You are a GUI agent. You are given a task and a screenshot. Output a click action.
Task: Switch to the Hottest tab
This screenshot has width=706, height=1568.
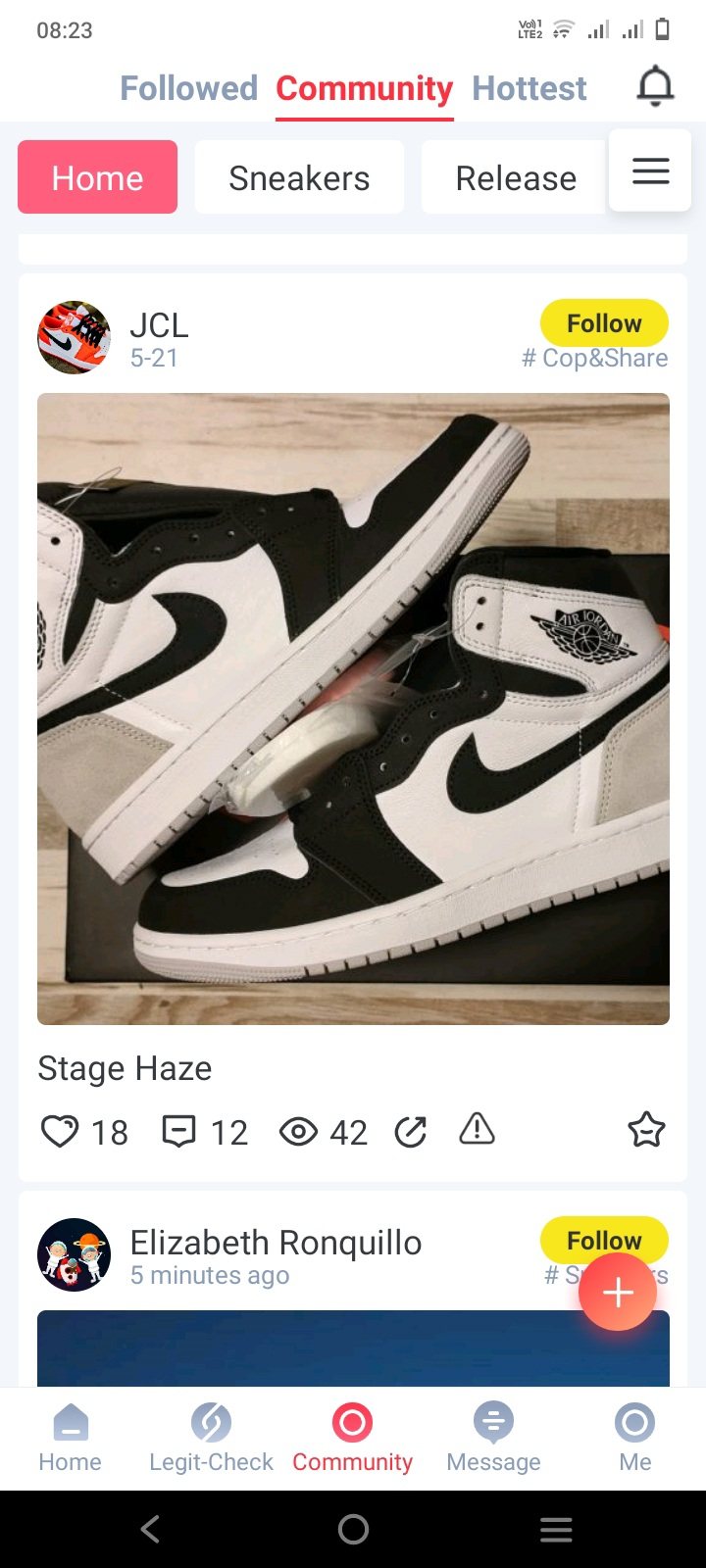coord(529,88)
